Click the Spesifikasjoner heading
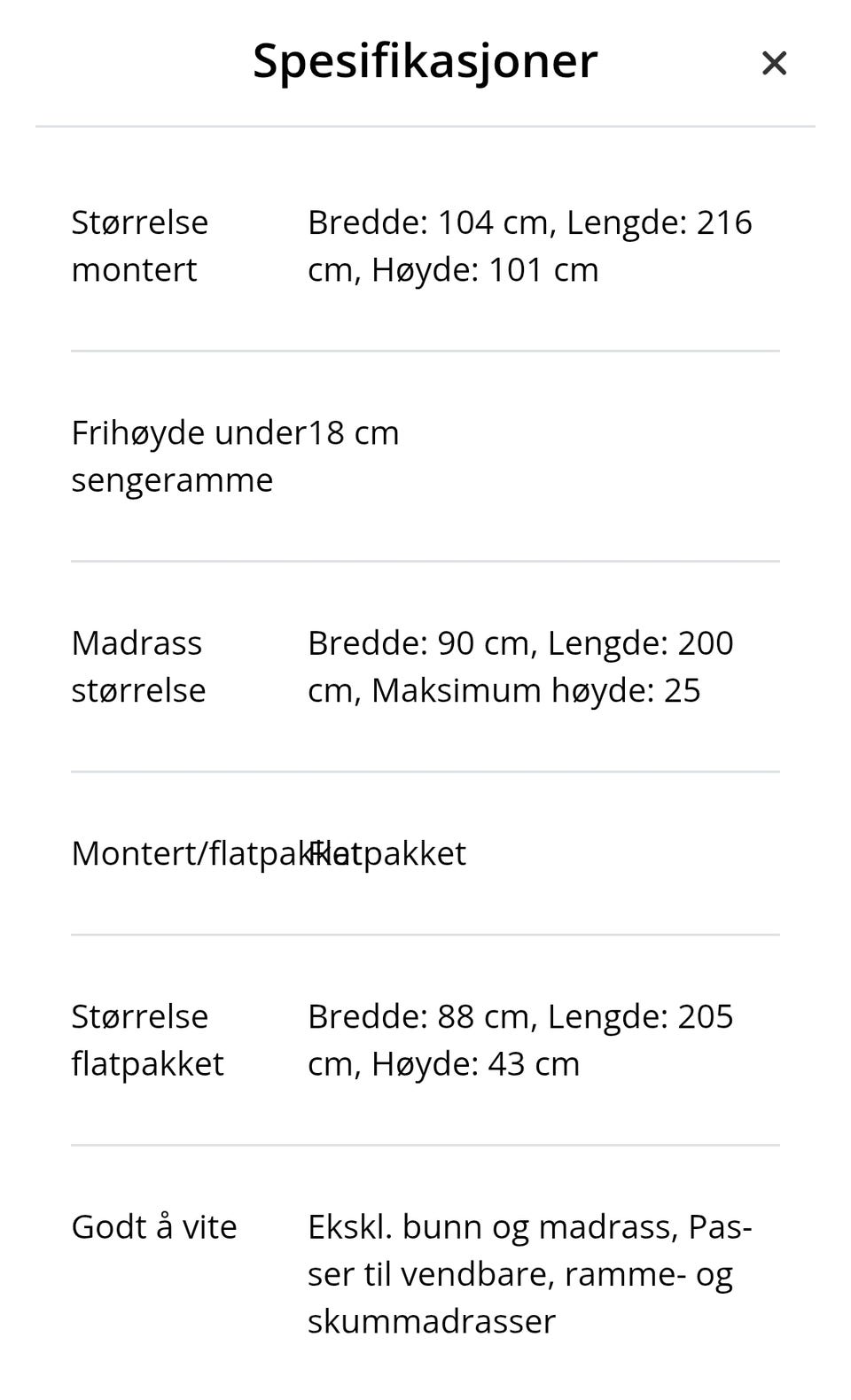The height and width of the screenshot is (1400, 851). (x=425, y=62)
